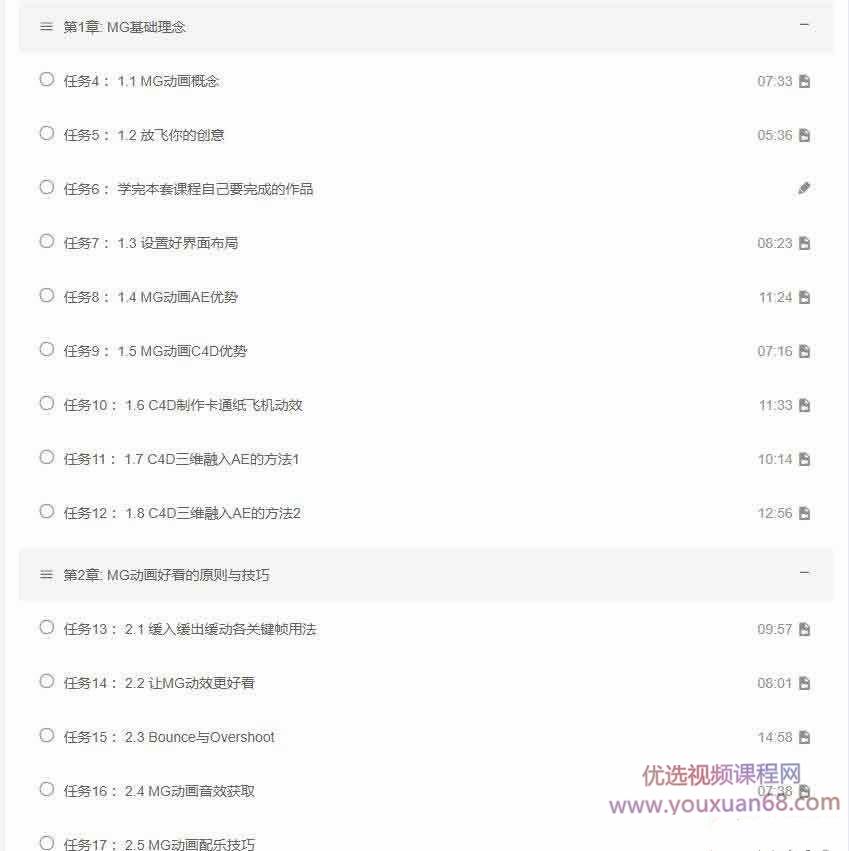Open task 13: 2.1 缓入缓出缓动各关键帧用法
Image resolution: width=849 pixels, height=851 pixels.
220,629
